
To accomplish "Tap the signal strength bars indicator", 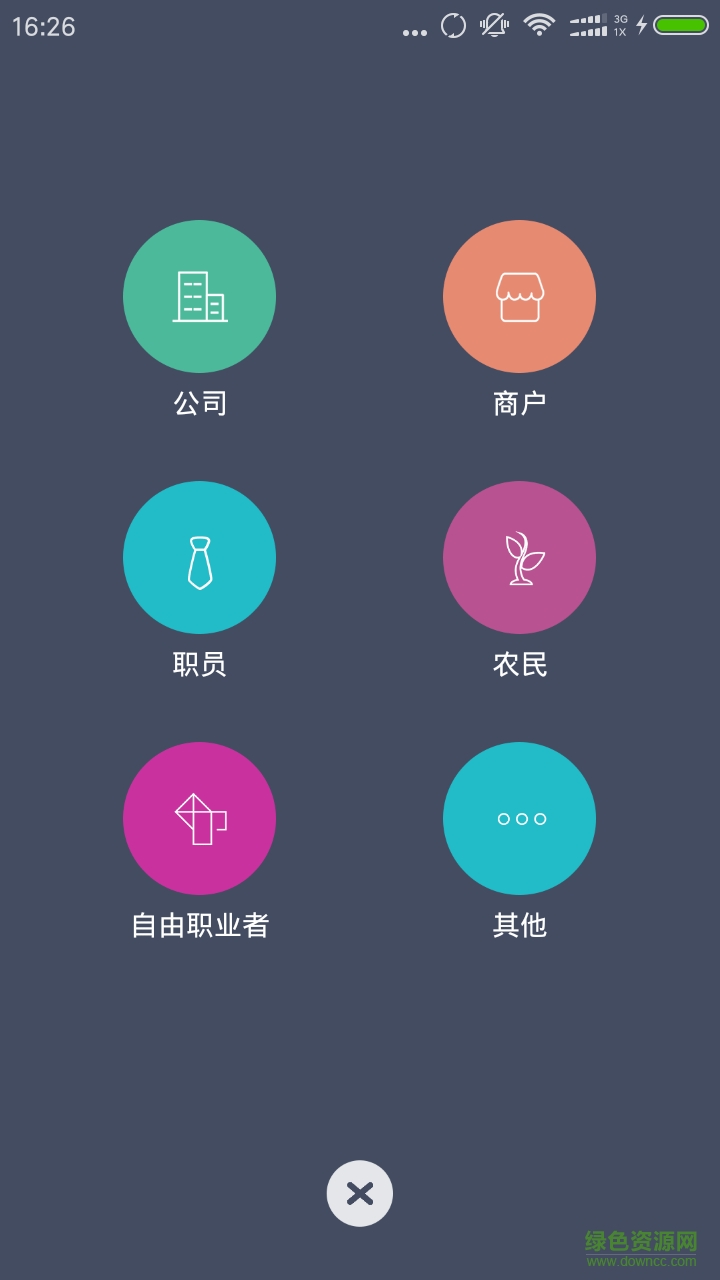I will pos(585,26).
